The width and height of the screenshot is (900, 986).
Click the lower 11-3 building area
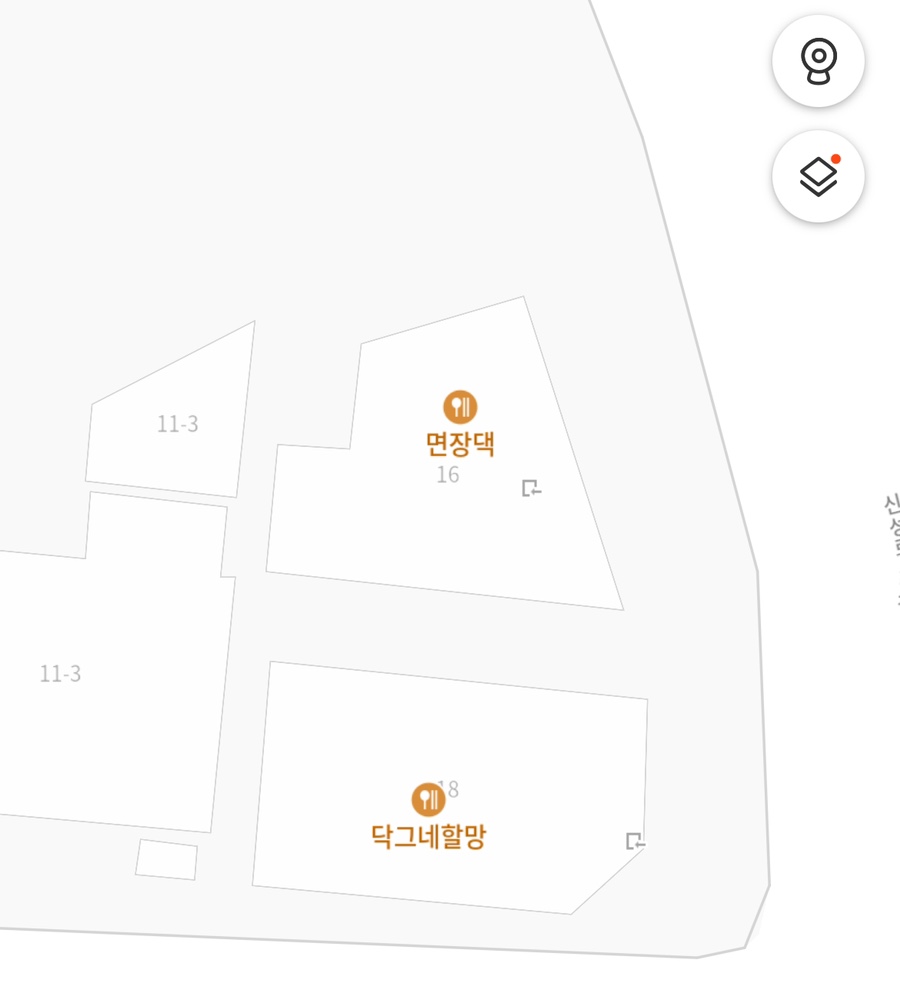60,674
